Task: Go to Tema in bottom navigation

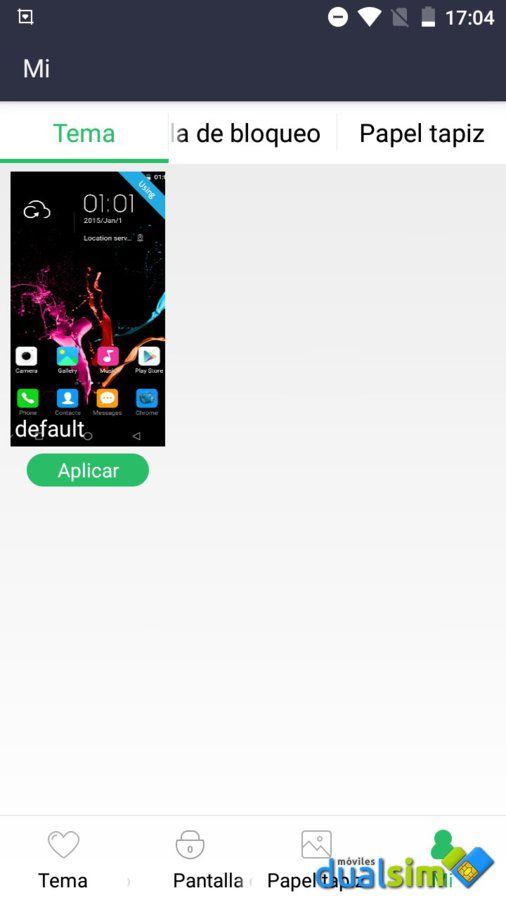Action: (x=63, y=859)
